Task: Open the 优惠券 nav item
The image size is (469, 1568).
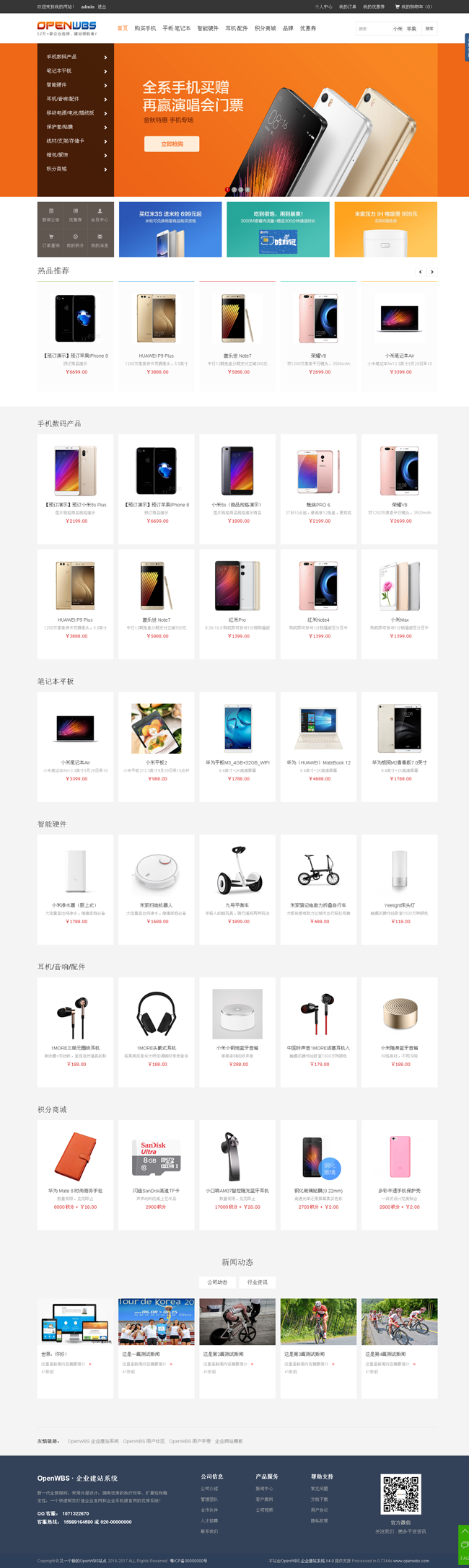Action: pos(308,29)
